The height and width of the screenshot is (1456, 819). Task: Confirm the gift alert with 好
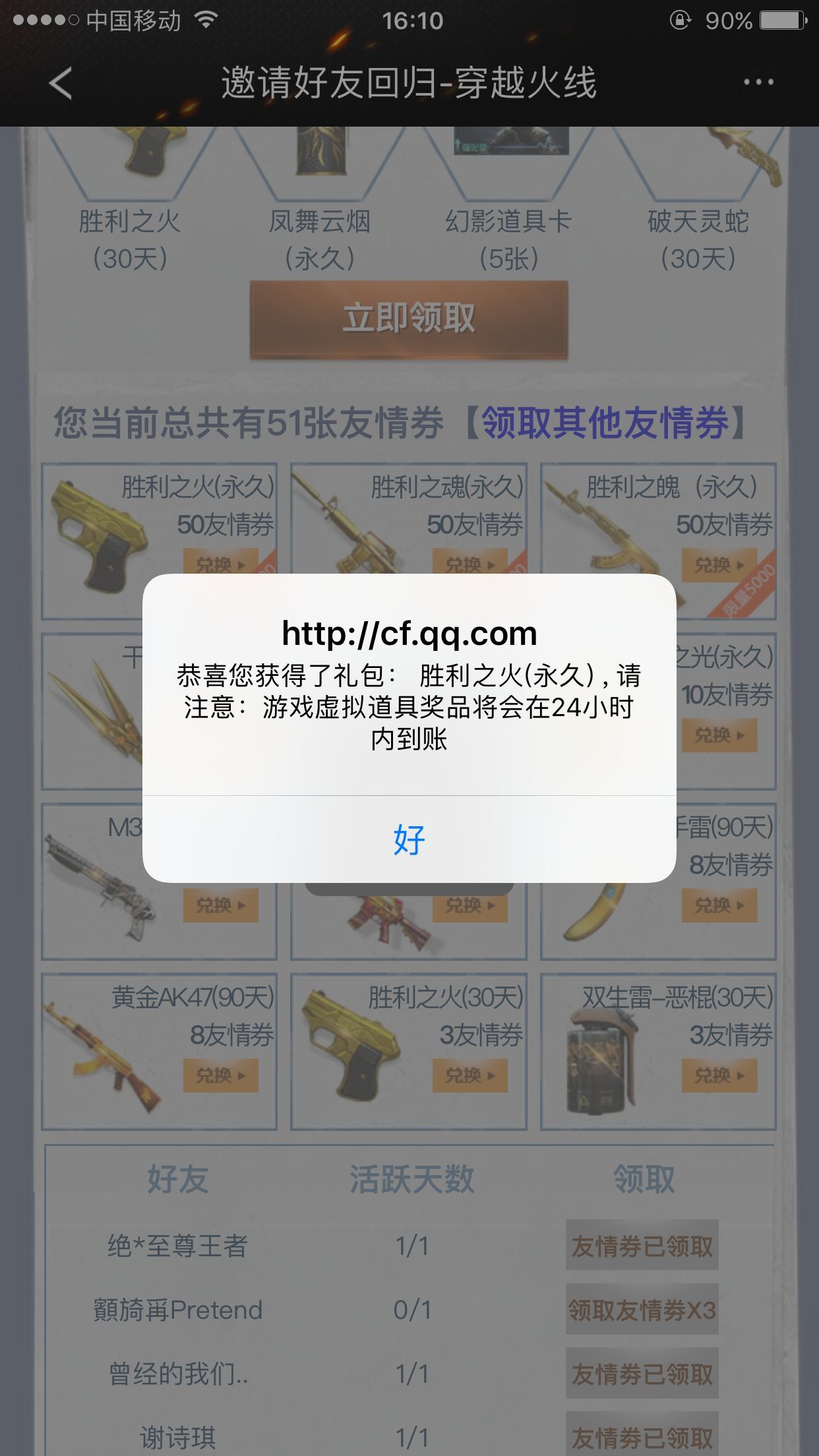(x=409, y=839)
